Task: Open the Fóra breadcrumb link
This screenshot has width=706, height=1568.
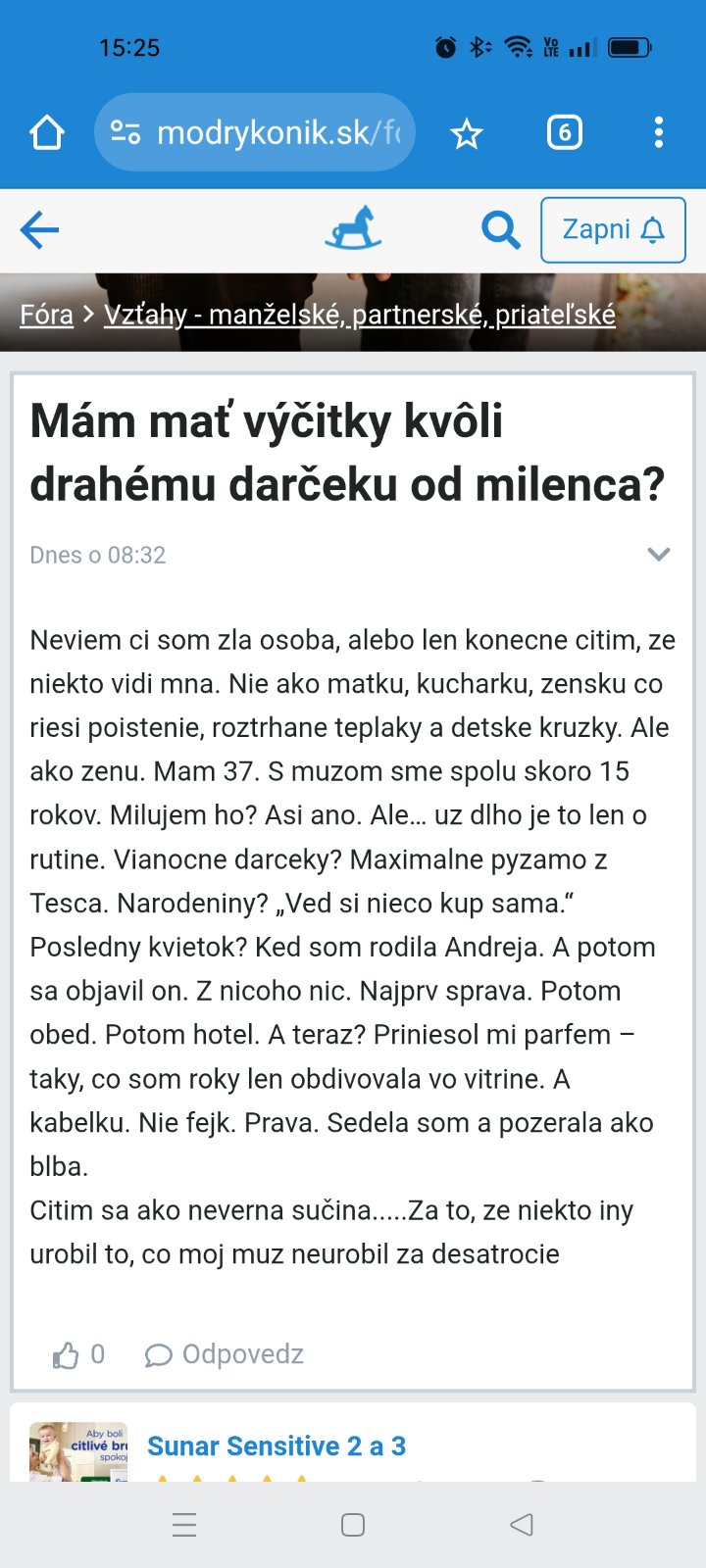Action: coord(47,315)
